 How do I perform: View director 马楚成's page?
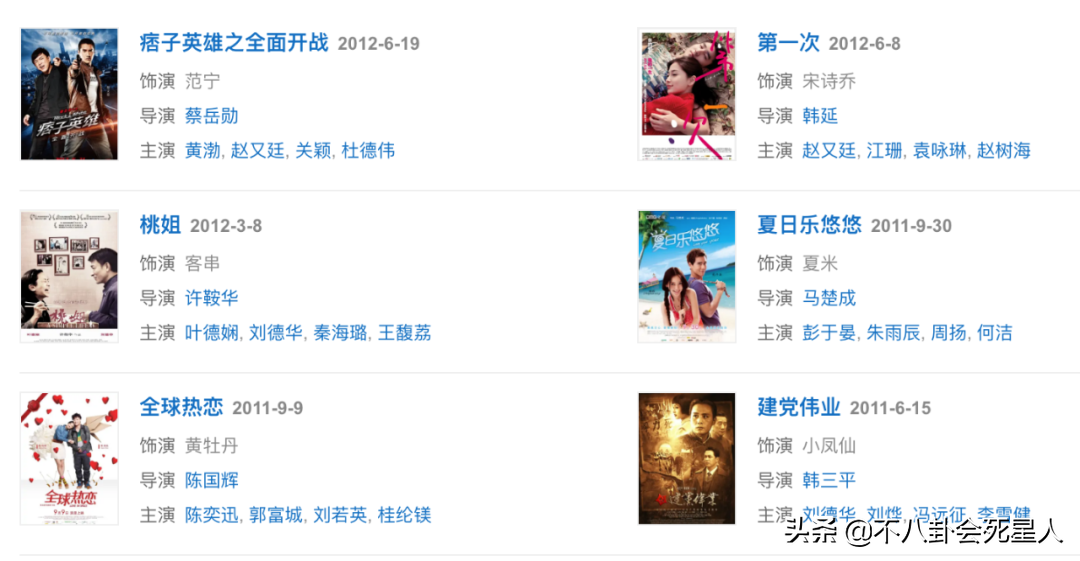829,298
